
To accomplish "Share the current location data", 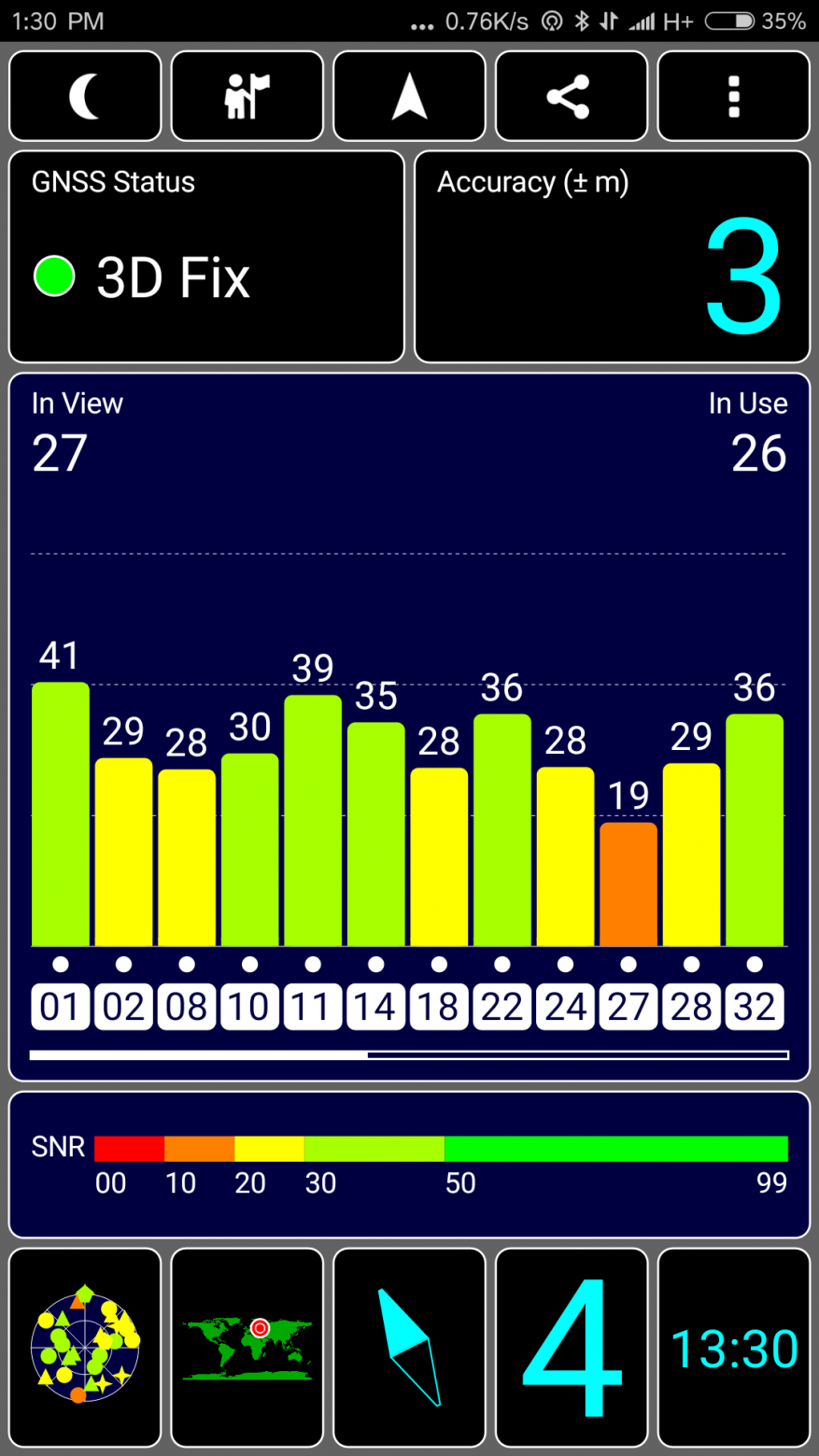I will click(x=572, y=96).
